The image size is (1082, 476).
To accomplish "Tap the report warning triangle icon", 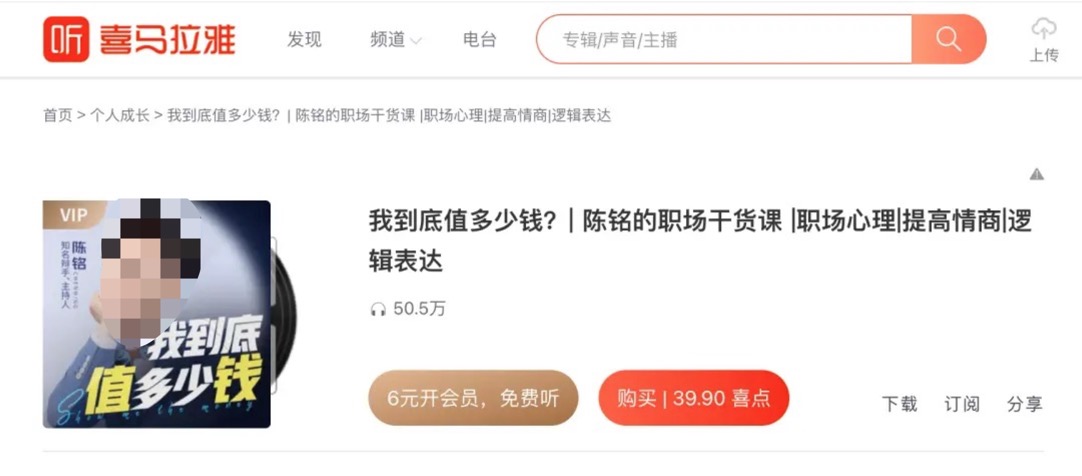I will [1036, 174].
